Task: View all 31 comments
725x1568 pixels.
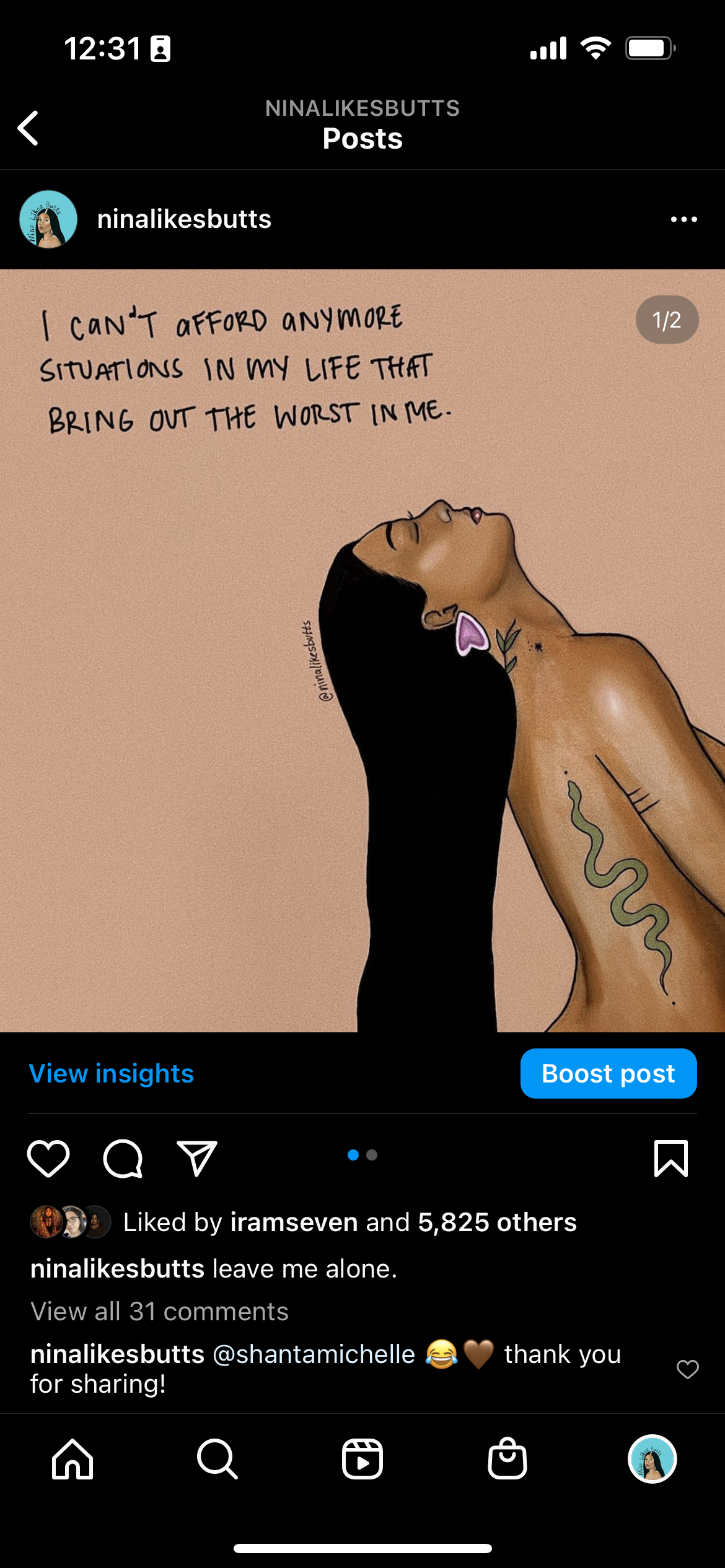Action: pyautogui.click(x=159, y=1311)
